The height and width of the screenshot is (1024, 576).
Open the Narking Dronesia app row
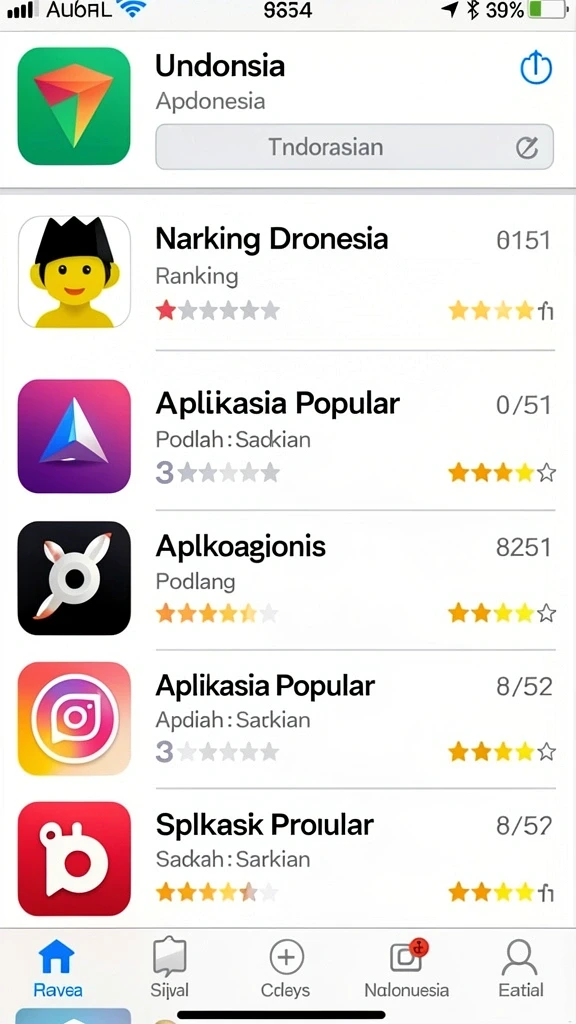tap(288, 273)
